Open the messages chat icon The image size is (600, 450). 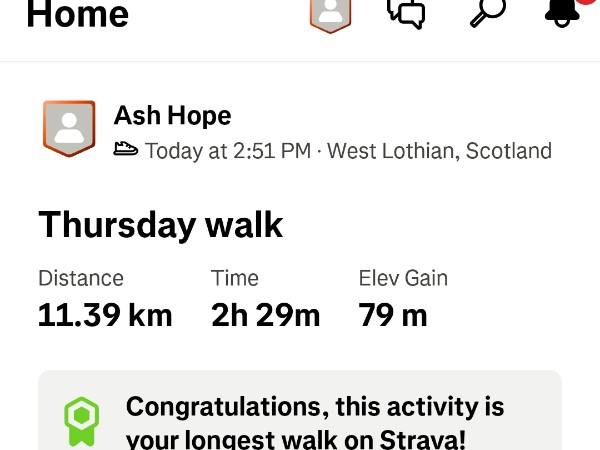click(406, 13)
